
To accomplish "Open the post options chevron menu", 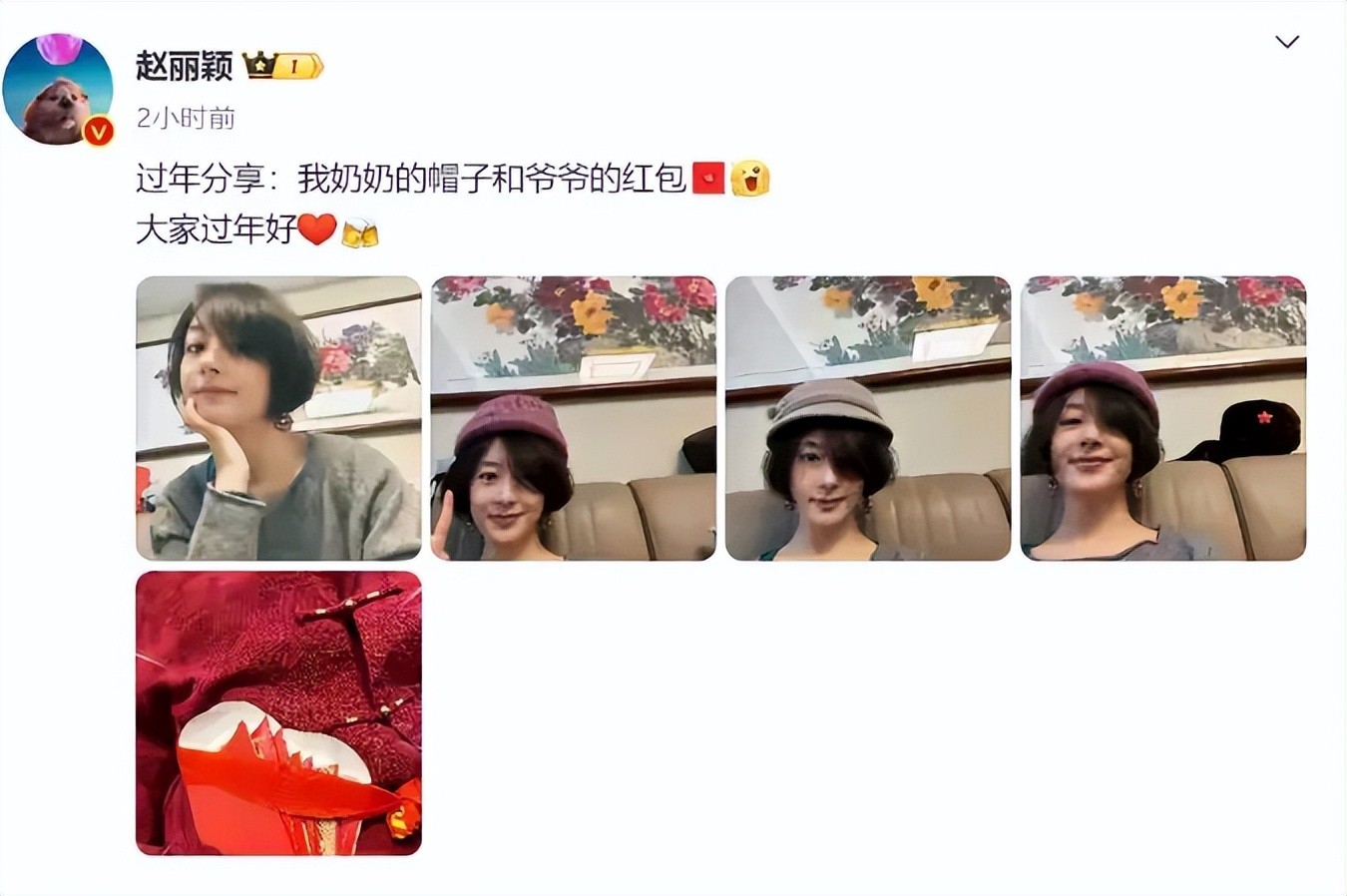I will pyautogui.click(x=1287, y=42).
